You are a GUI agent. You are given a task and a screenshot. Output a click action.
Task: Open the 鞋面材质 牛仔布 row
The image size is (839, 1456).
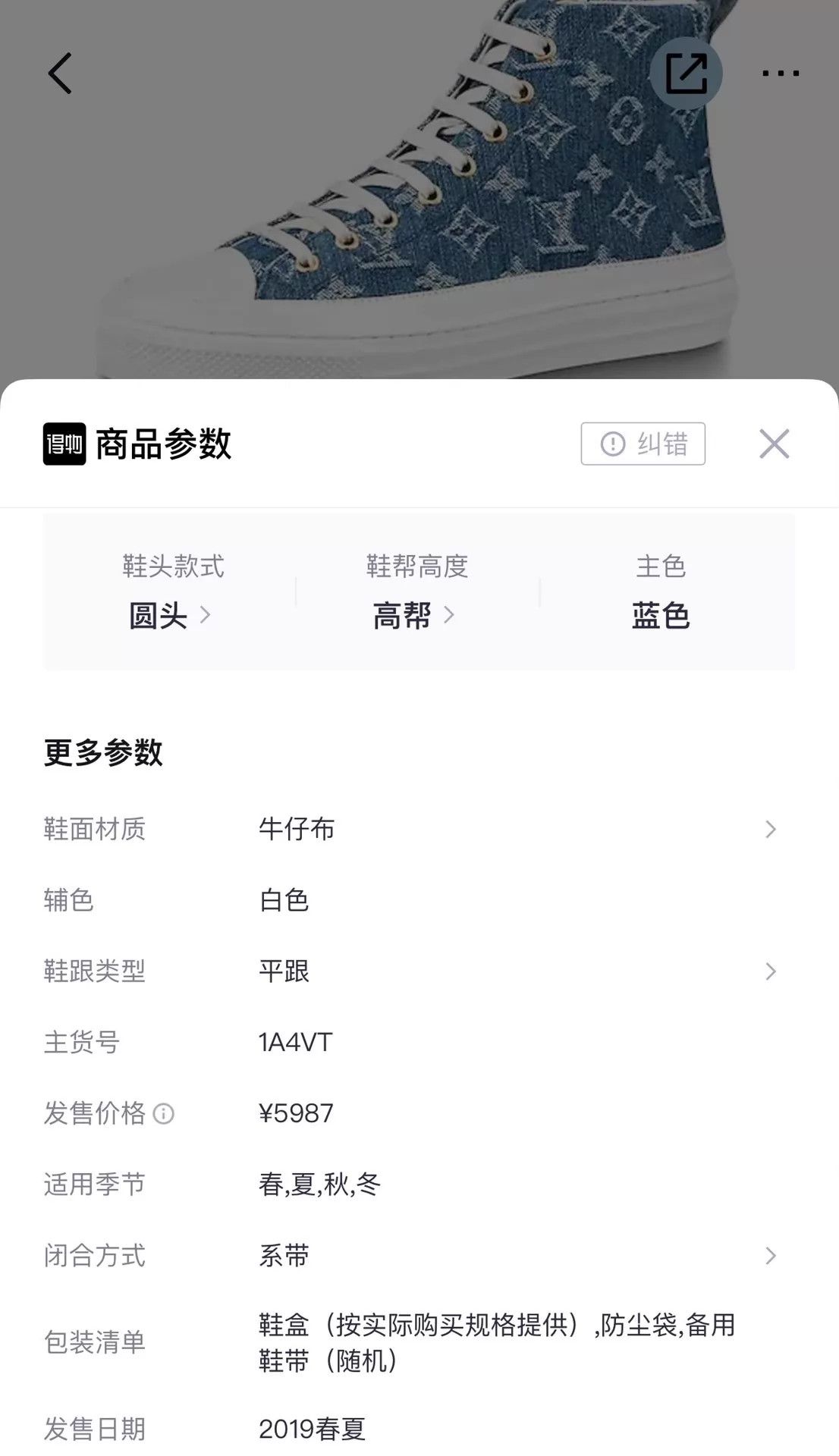click(x=419, y=829)
